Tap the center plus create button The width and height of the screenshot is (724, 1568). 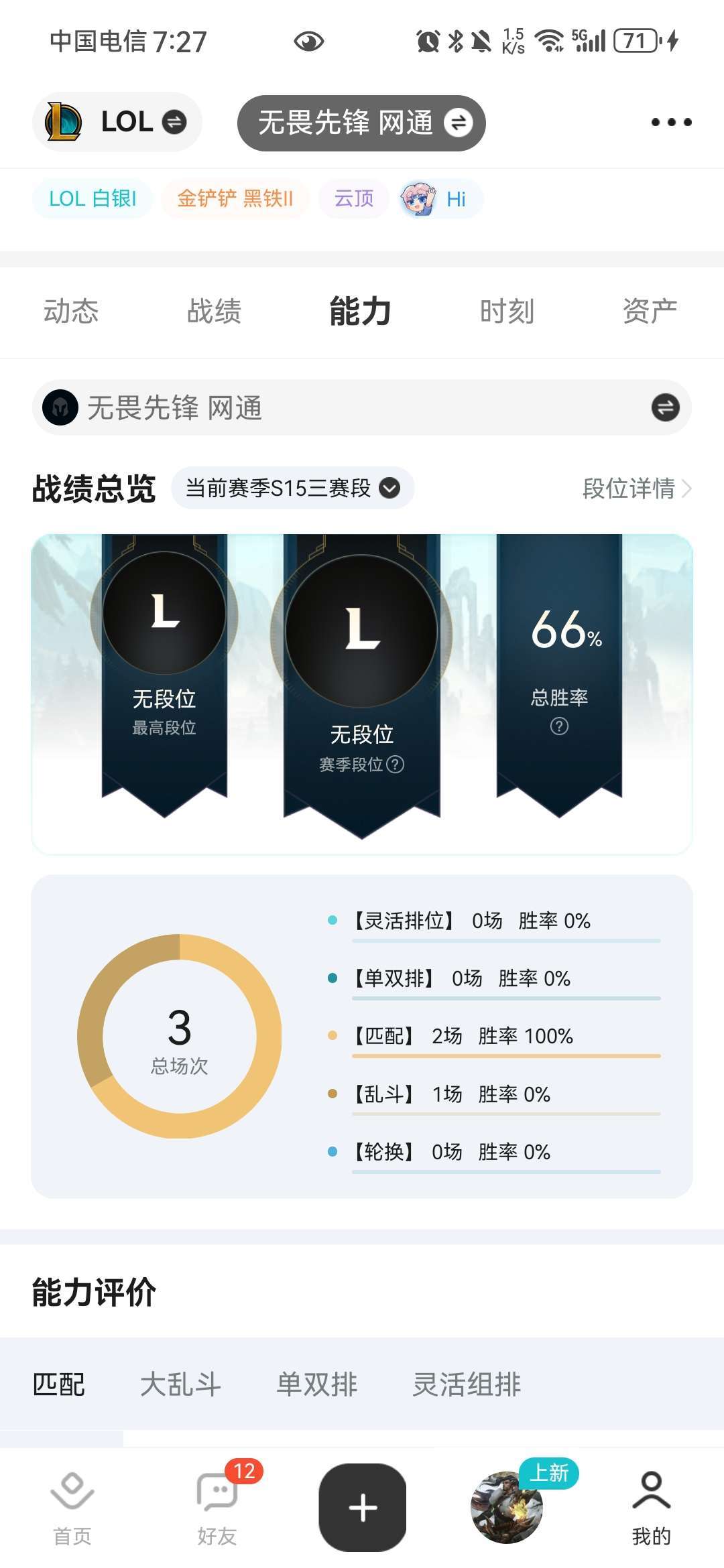[363, 1508]
